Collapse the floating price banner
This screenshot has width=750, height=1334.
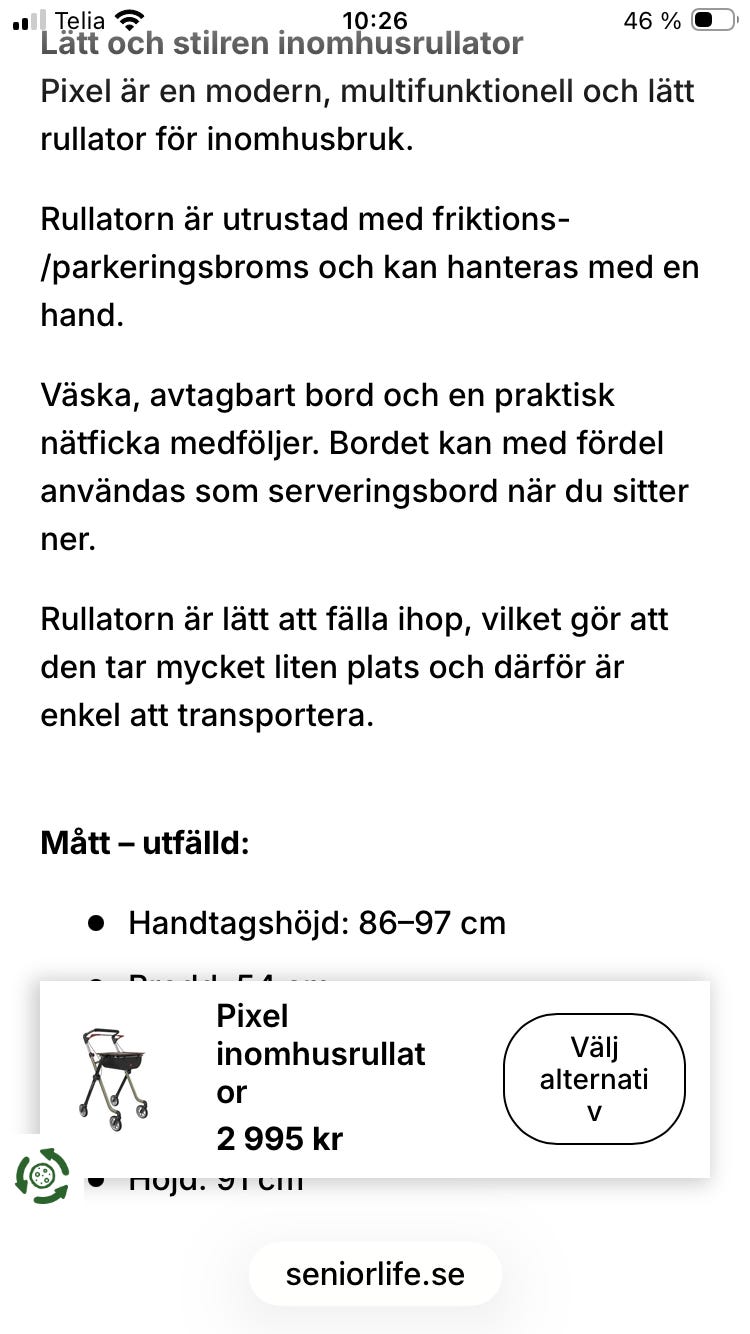(x=375, y=1078)
